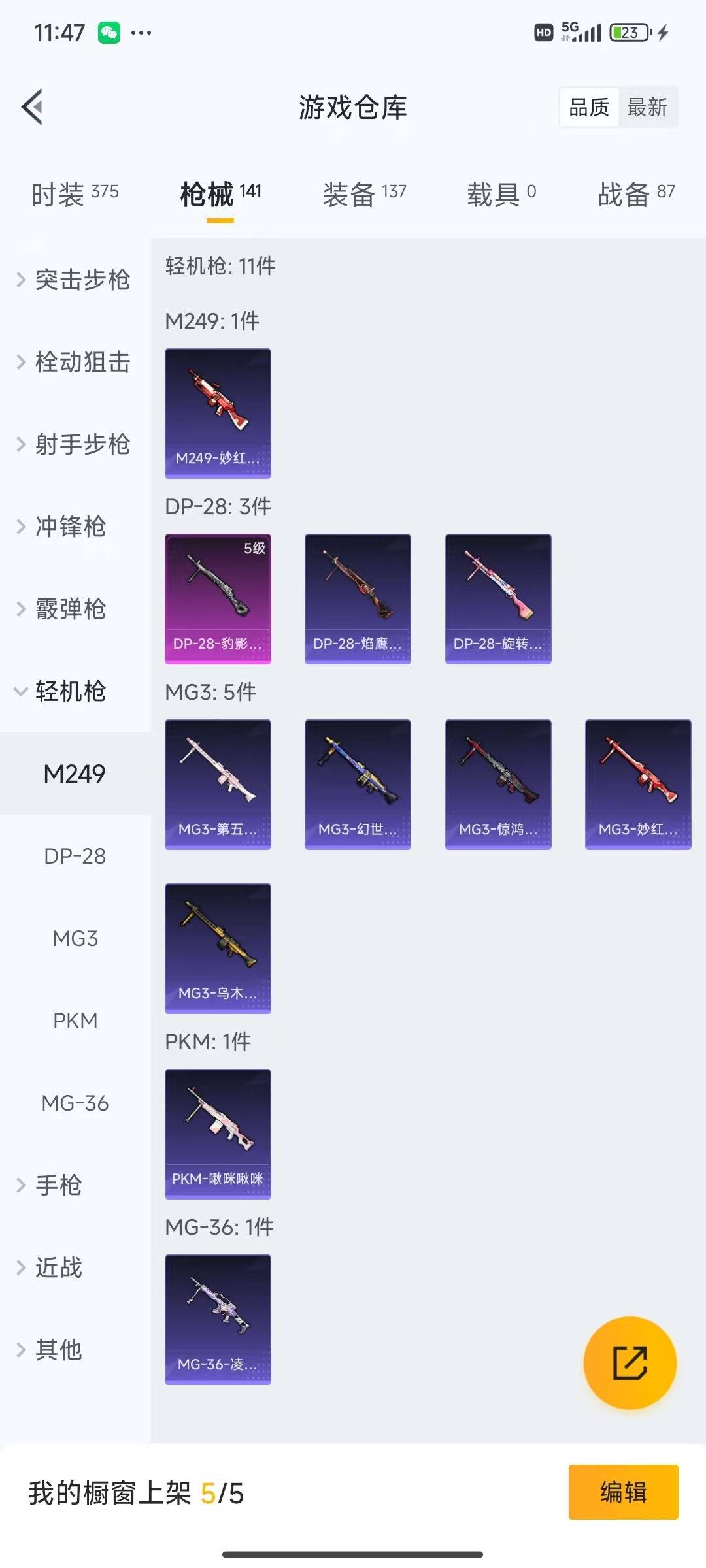706x1568 pixels.
Task: Open the 载具 tab
Action: (501, 194)
